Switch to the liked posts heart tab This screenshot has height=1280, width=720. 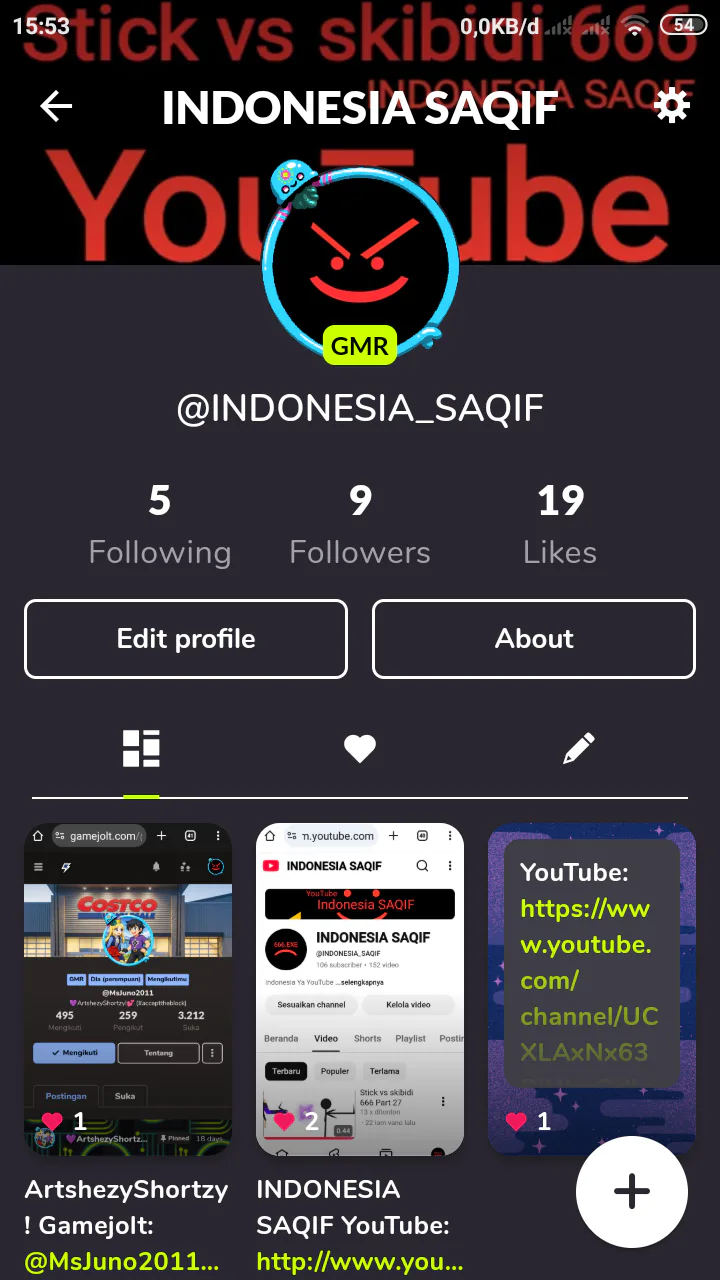pyautogui.click(x=360, y=748)
